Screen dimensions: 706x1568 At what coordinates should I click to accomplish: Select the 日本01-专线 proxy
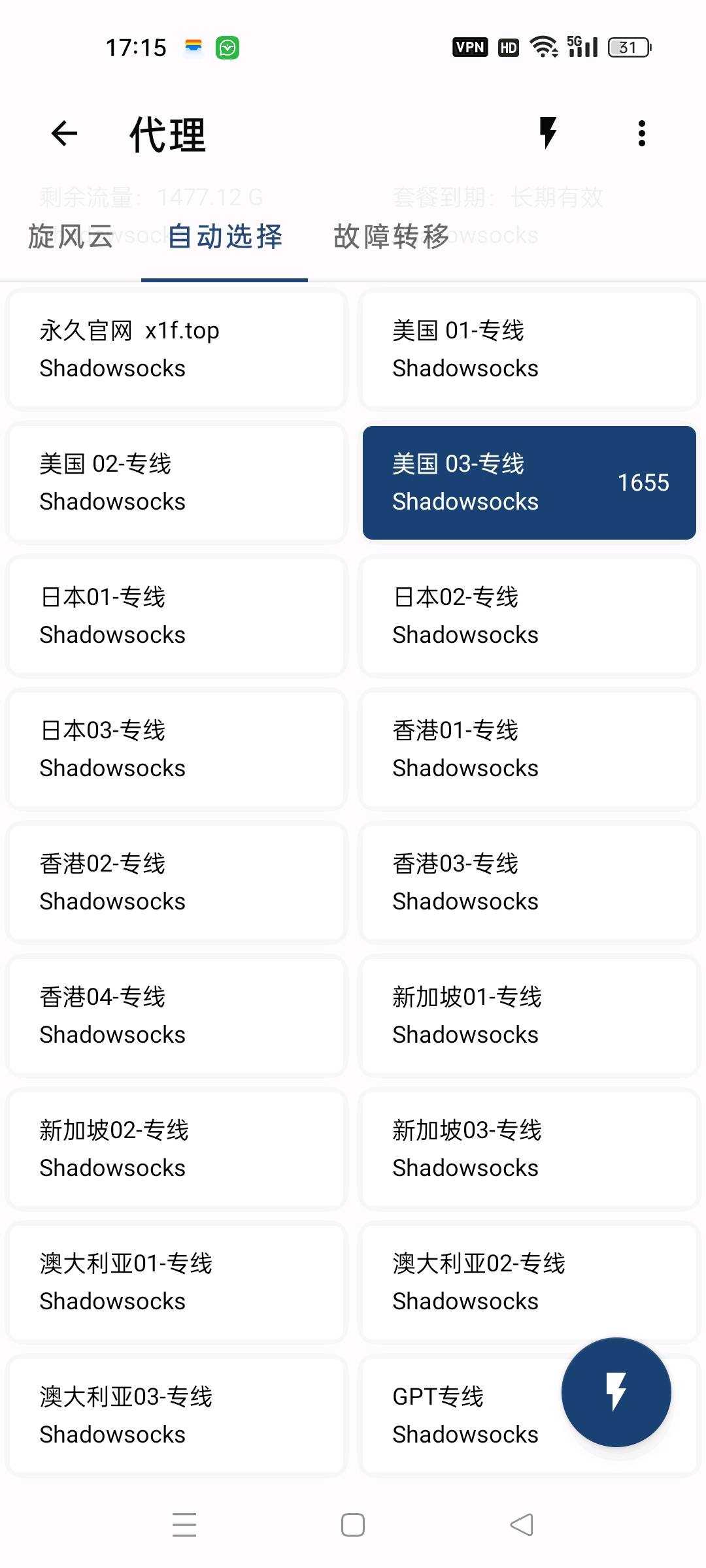176,616
